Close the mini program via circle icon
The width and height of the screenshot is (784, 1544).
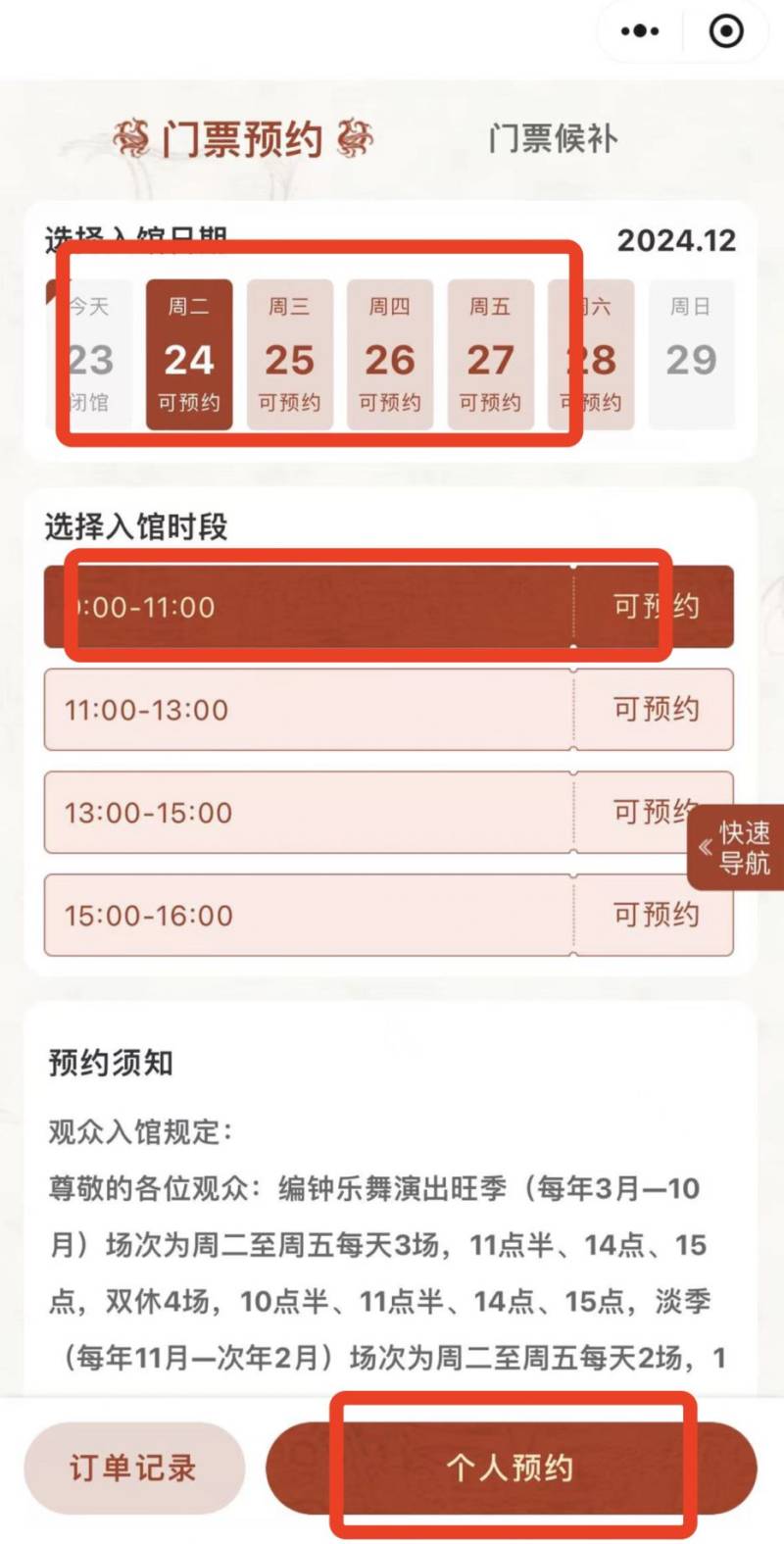coord(726,31)
